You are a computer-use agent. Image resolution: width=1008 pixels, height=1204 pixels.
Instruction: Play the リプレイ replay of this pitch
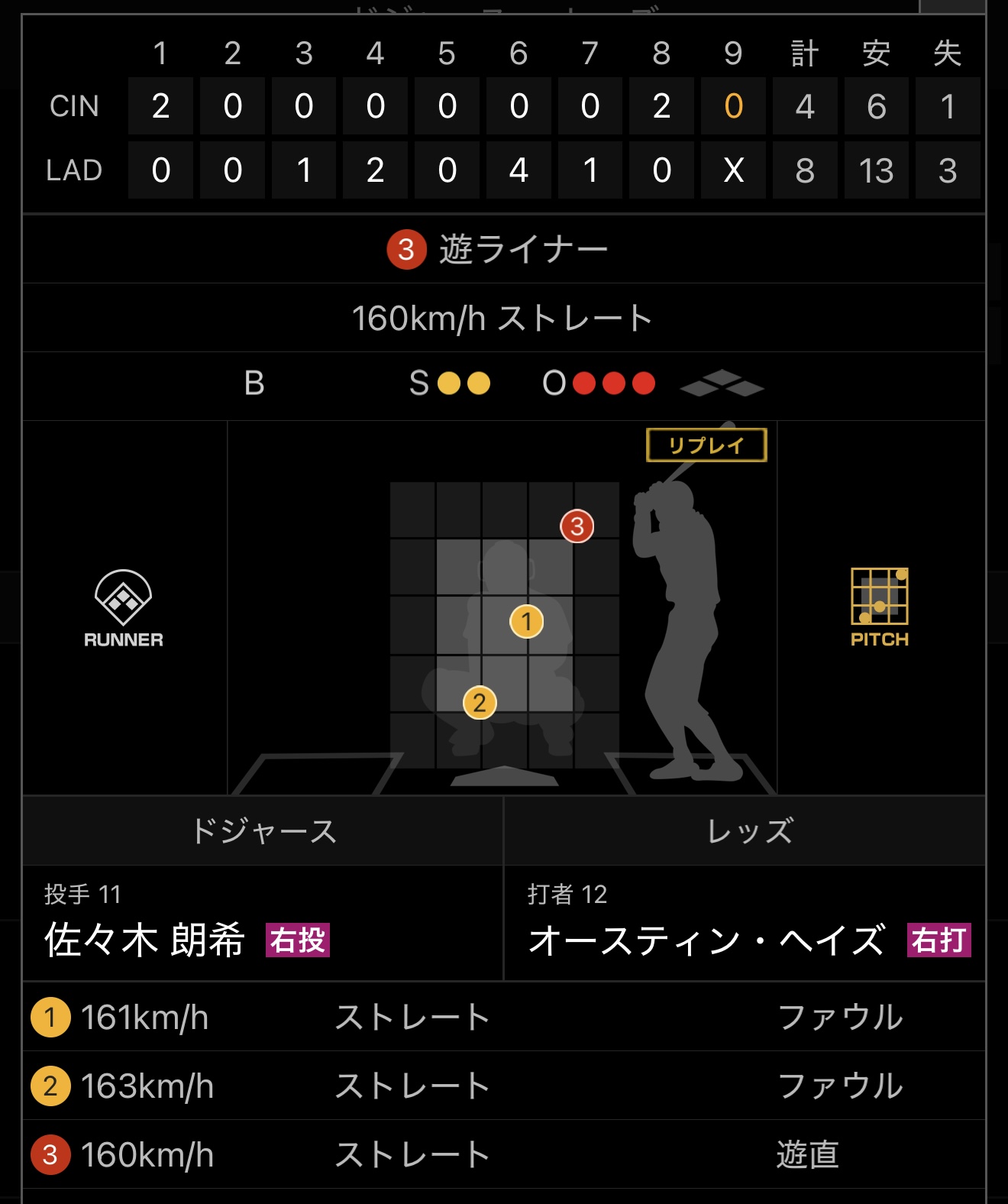point(706,445)
